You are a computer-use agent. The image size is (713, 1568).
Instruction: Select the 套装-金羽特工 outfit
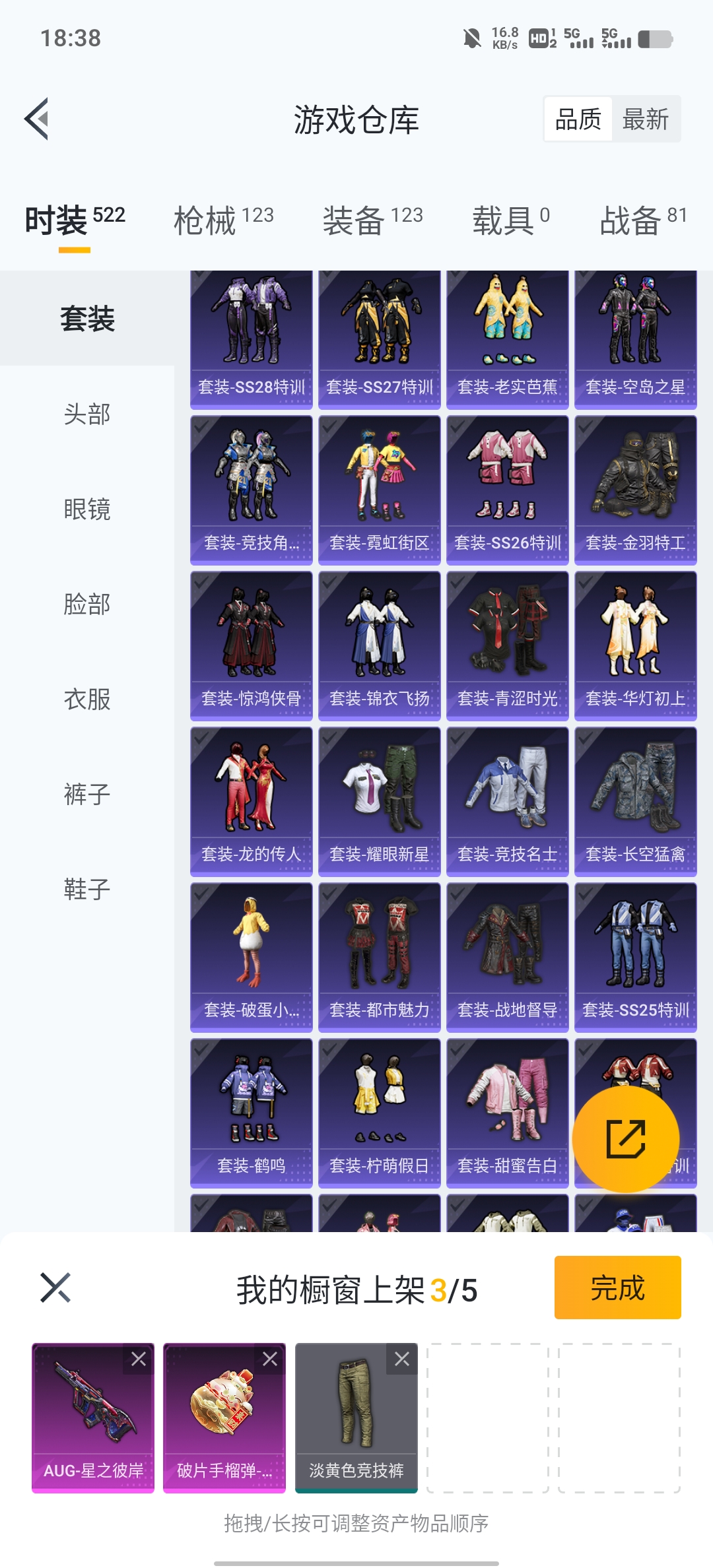coord(635,490)
